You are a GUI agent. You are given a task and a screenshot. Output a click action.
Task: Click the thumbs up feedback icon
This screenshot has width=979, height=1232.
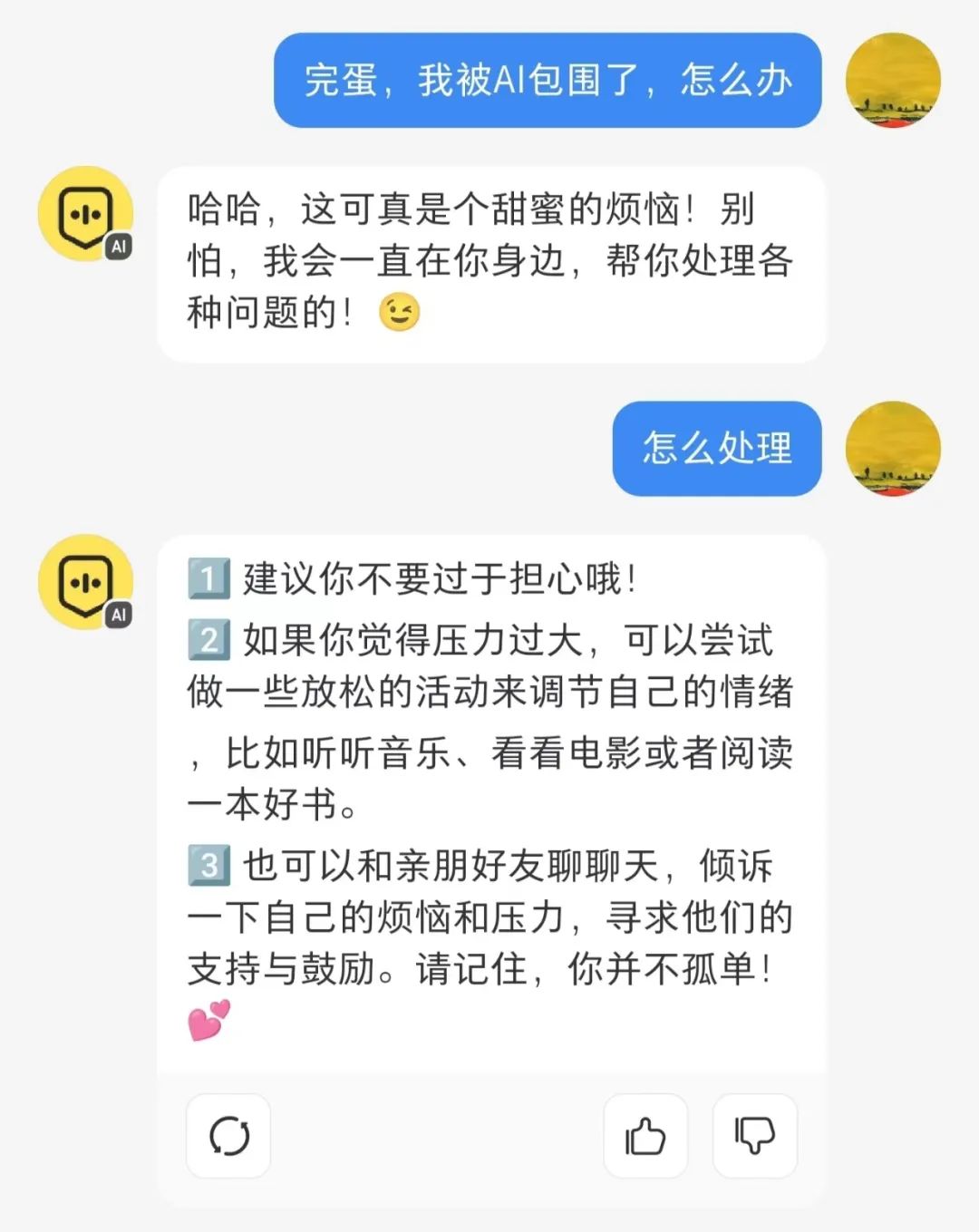tap(645, 1135)
